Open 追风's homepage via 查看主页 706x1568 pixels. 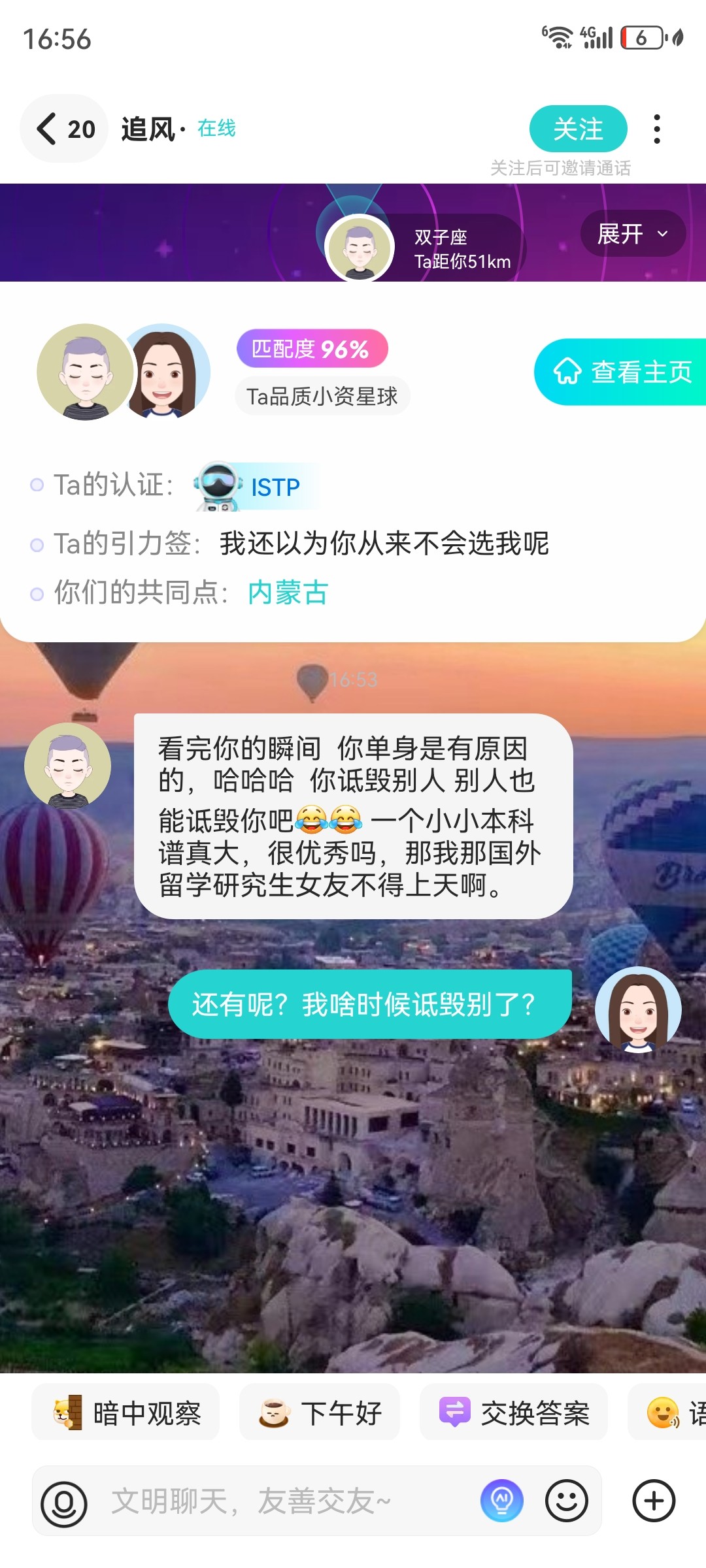(x=621, y=372)
